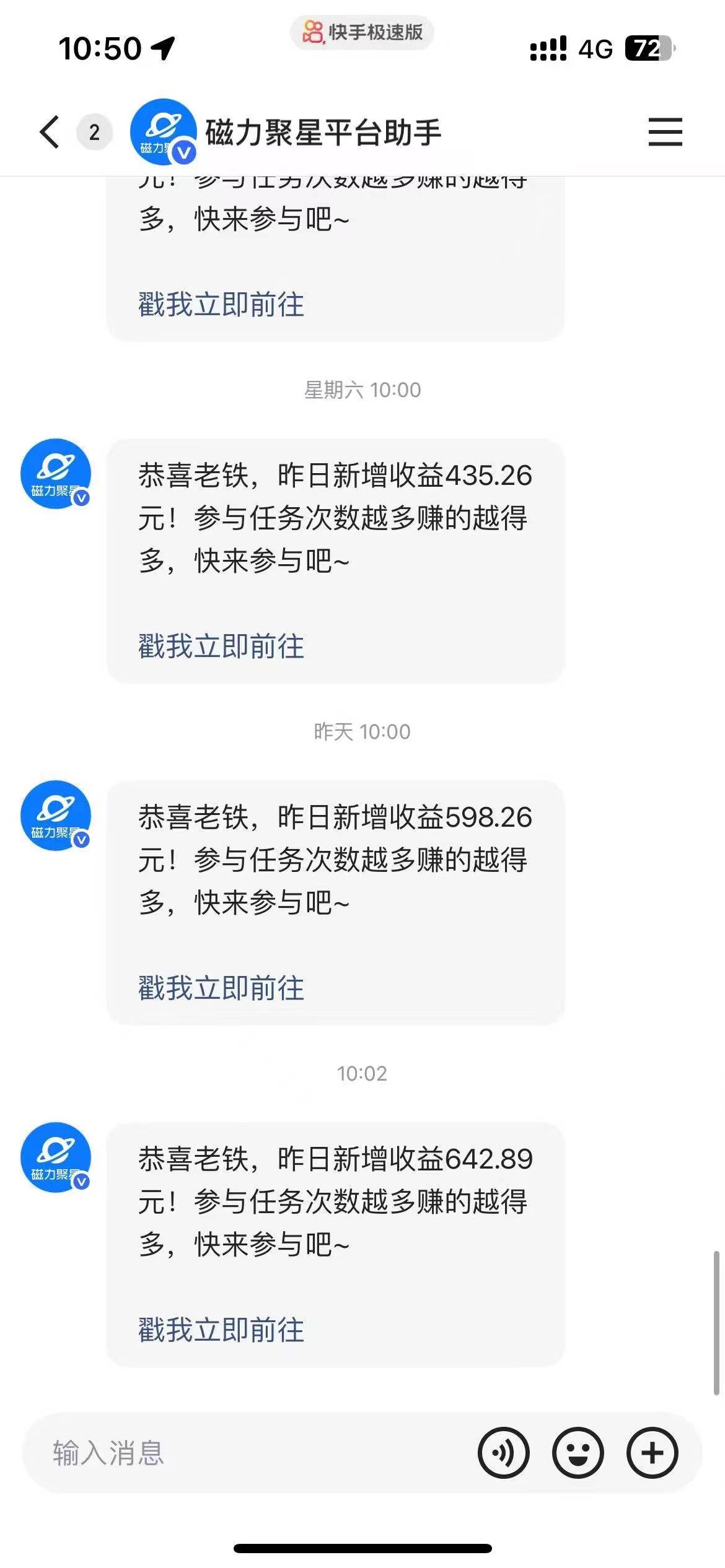Tap 戳我立即前往 under the 435.26元 message

221,646
